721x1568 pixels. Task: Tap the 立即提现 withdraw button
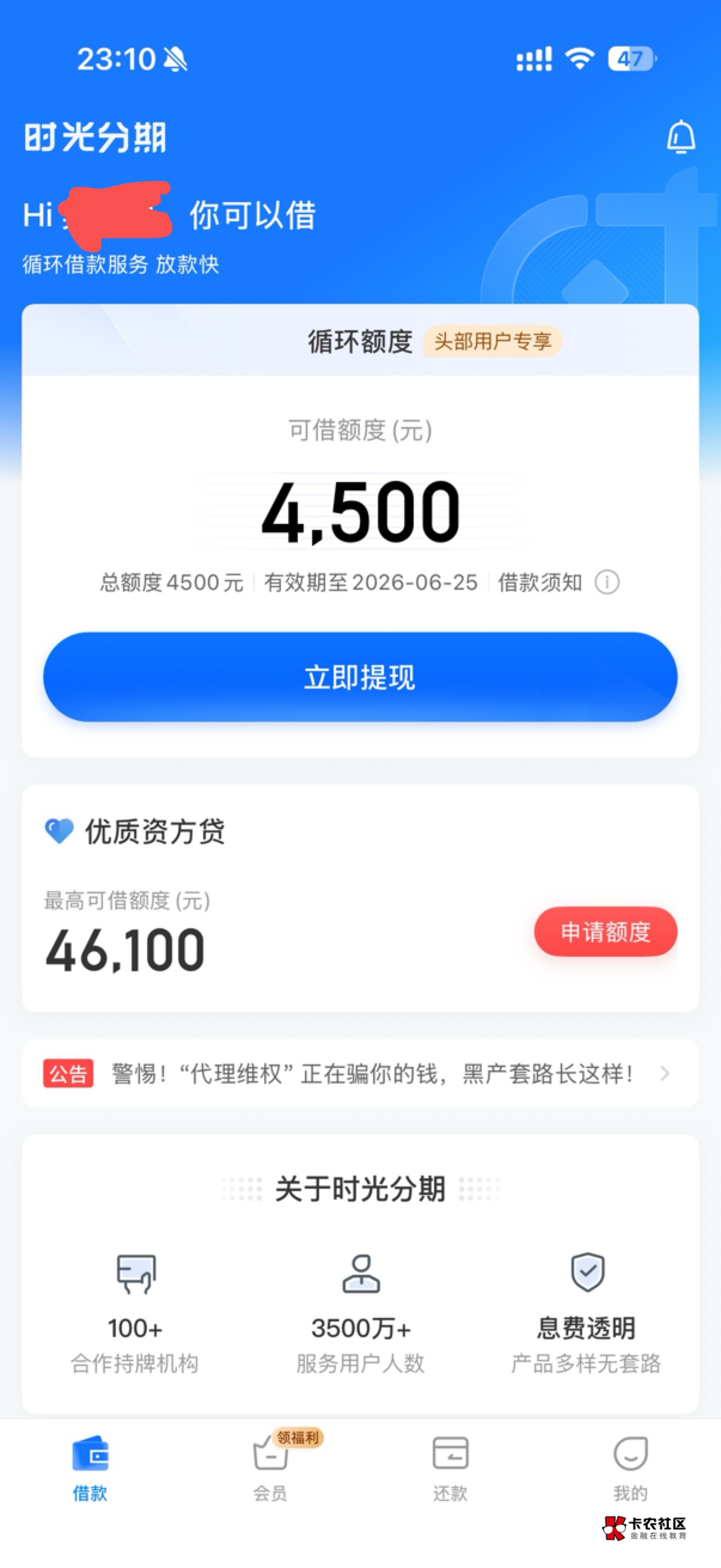360,677
